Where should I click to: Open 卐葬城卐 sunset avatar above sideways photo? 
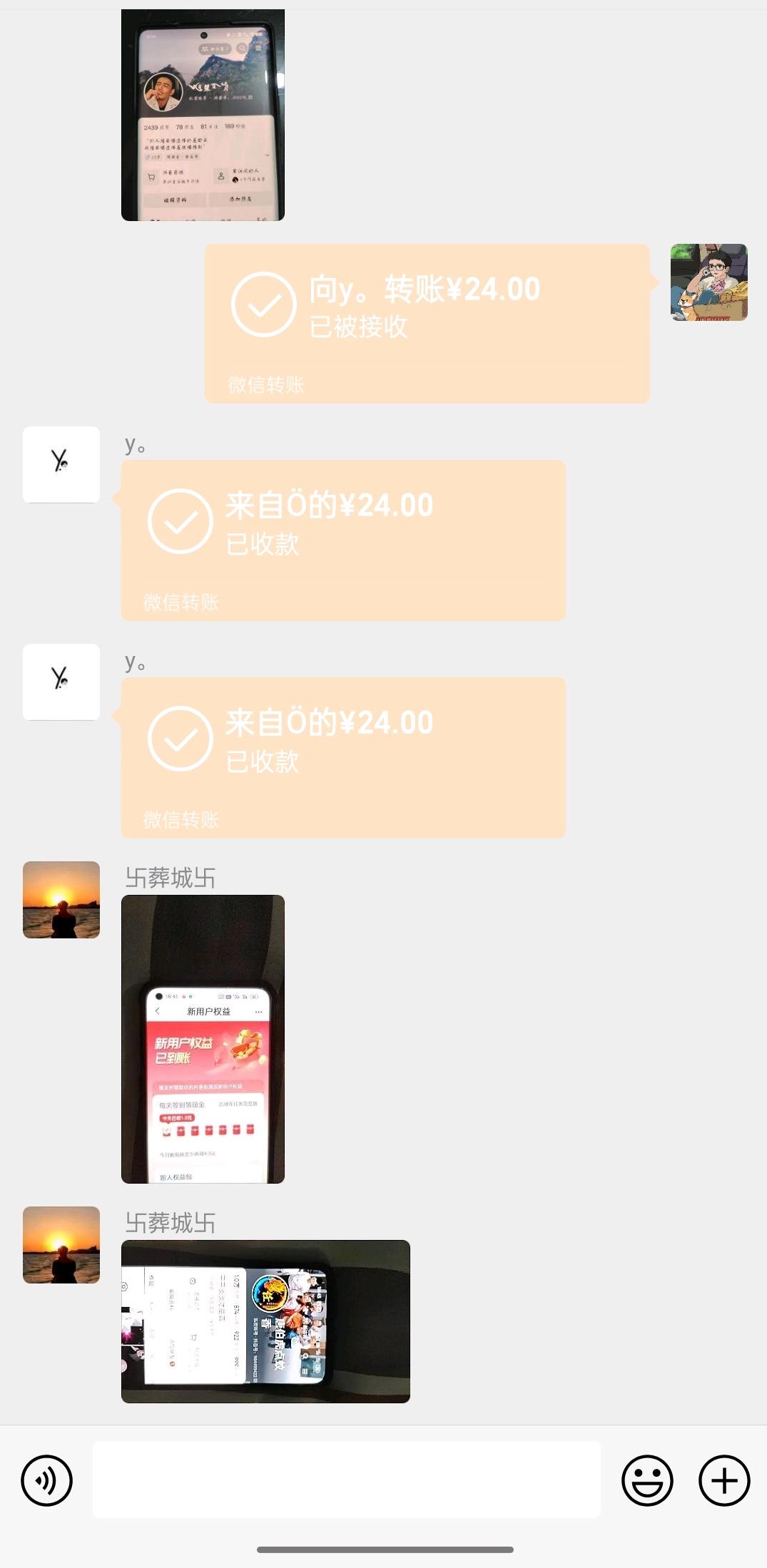coord(61,1244)
